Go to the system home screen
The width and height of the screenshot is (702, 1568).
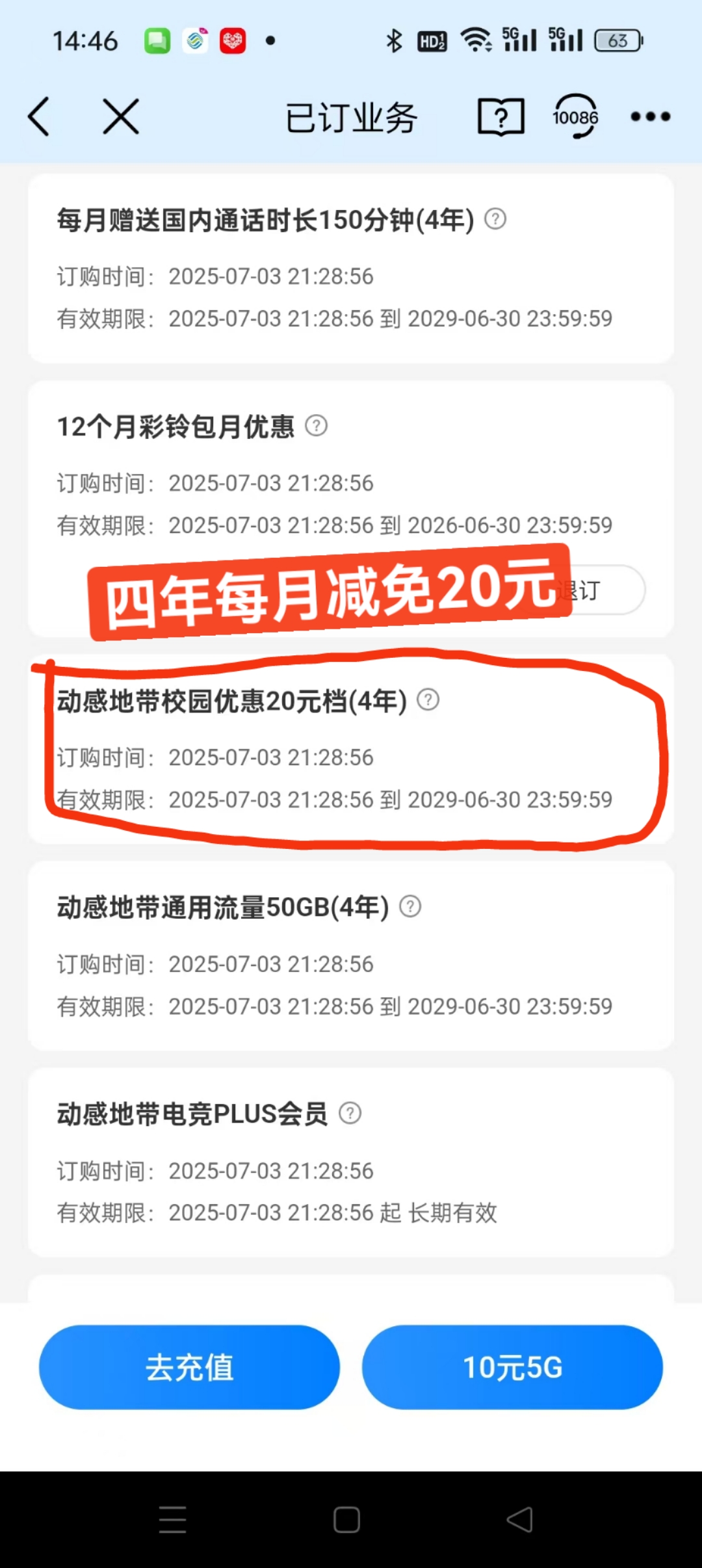click(x=346, y=1520)
